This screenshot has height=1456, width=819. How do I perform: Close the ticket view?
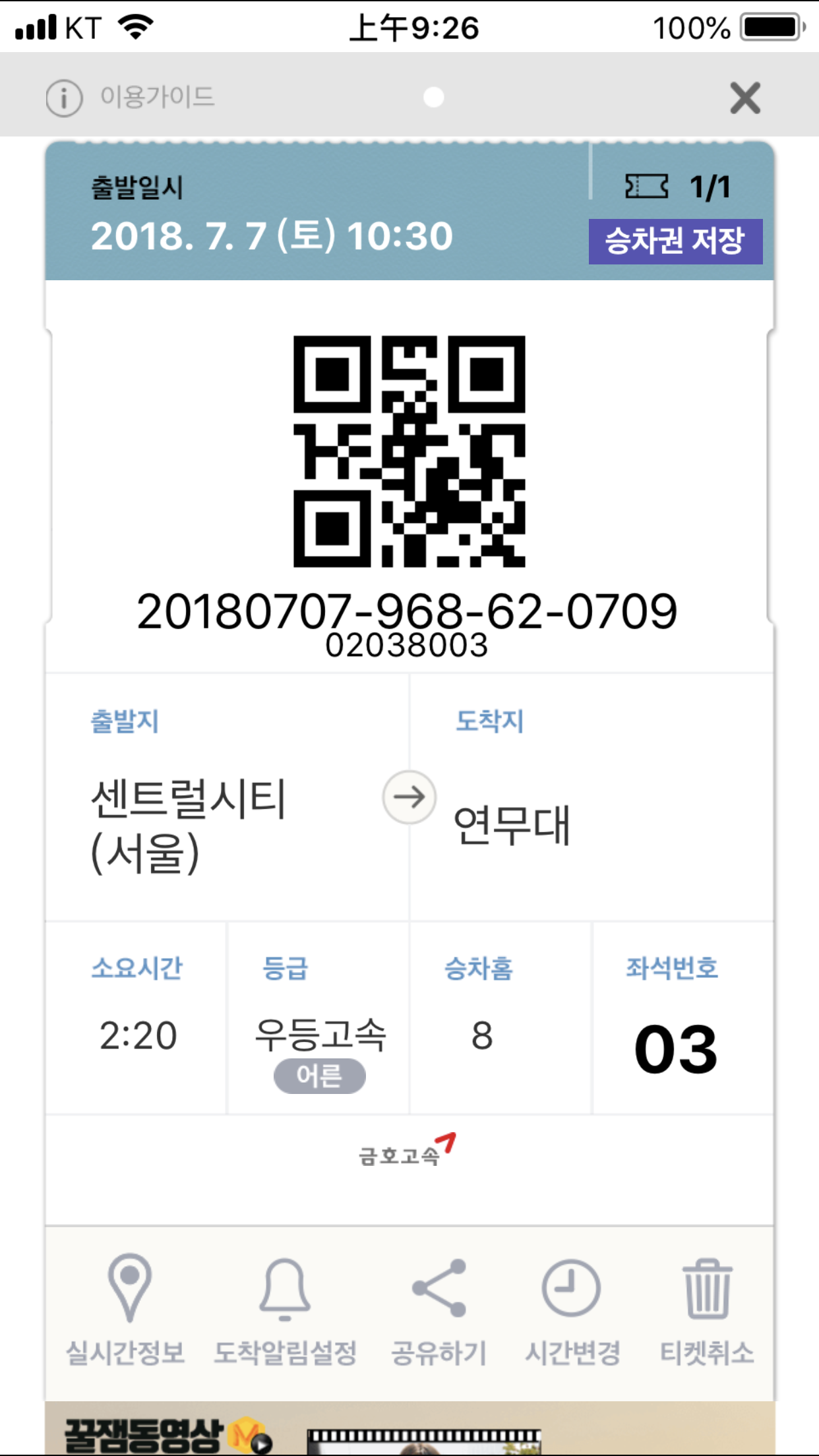click(745, 98)
